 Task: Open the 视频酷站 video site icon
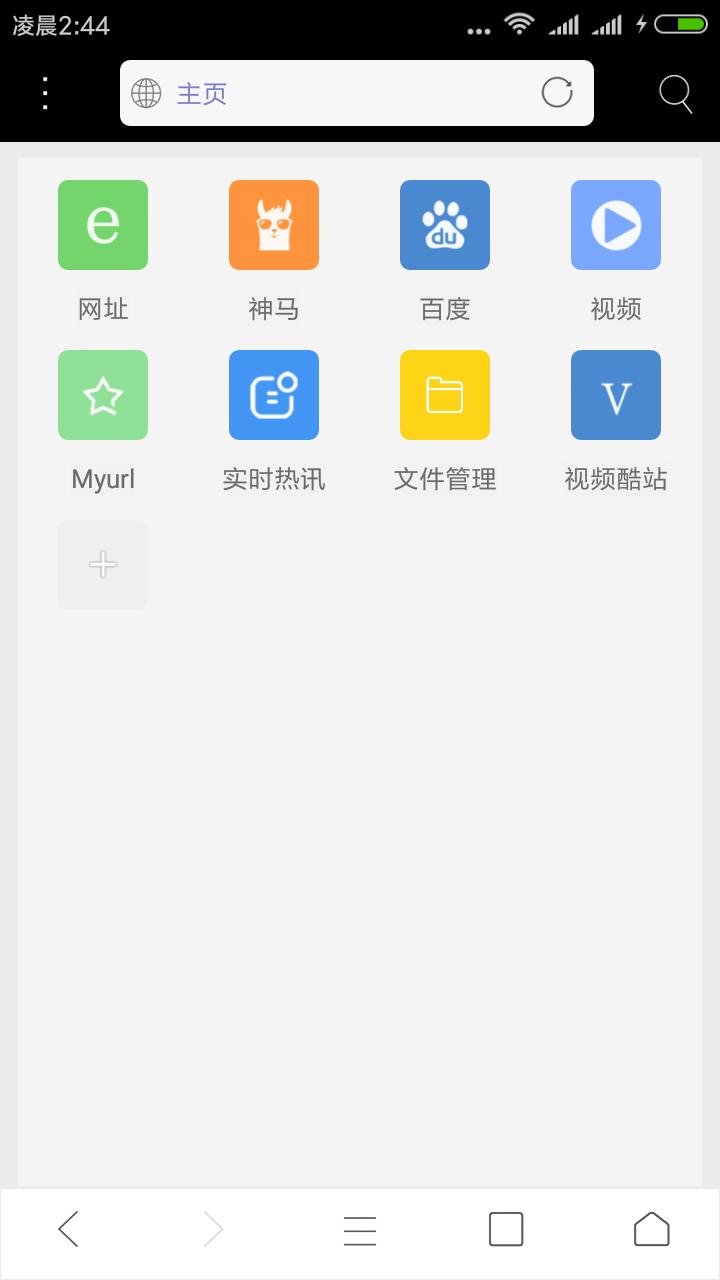615,394
